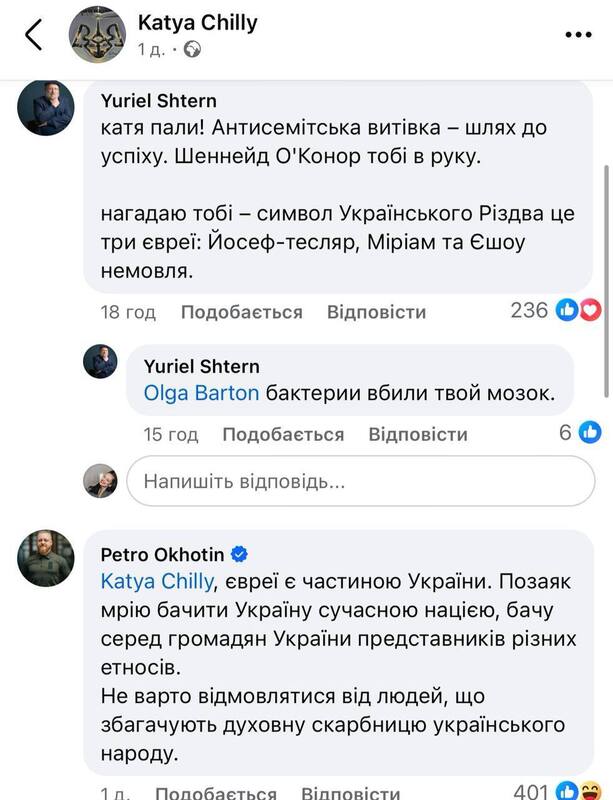The image size is (613, 800).
Task: Open the three-dot overflow menu
Action: (x=577, y=34)
